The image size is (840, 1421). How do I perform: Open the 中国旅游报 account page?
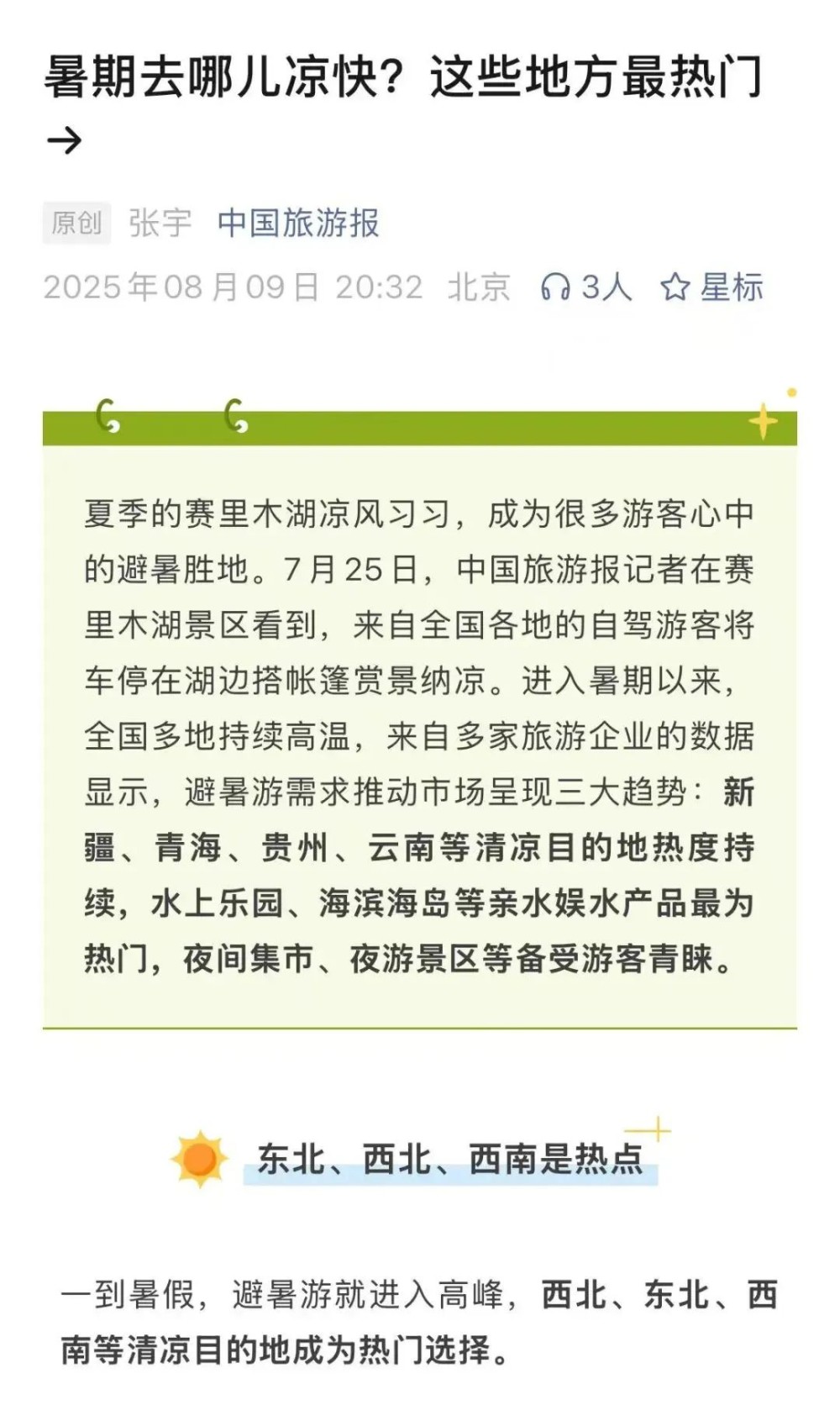coord(298,224)
